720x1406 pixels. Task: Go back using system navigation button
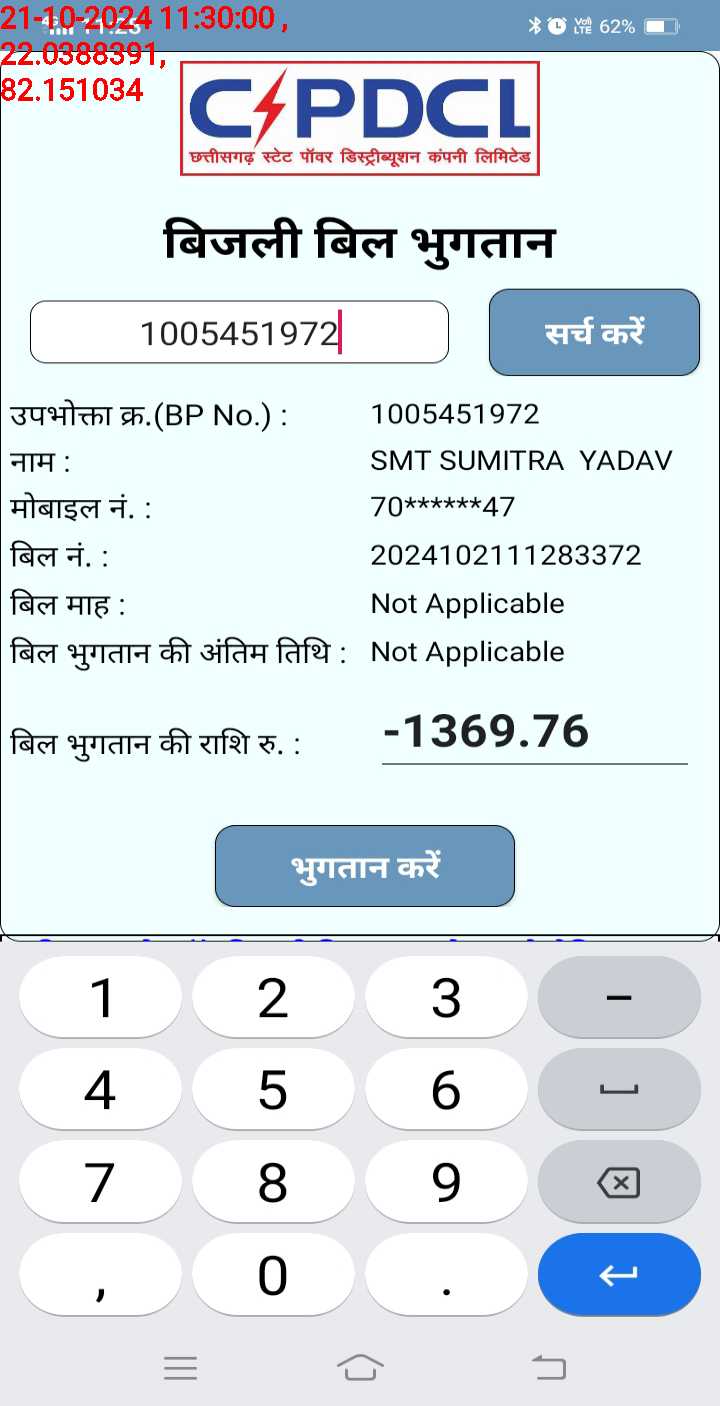(x=548, y=1367)
